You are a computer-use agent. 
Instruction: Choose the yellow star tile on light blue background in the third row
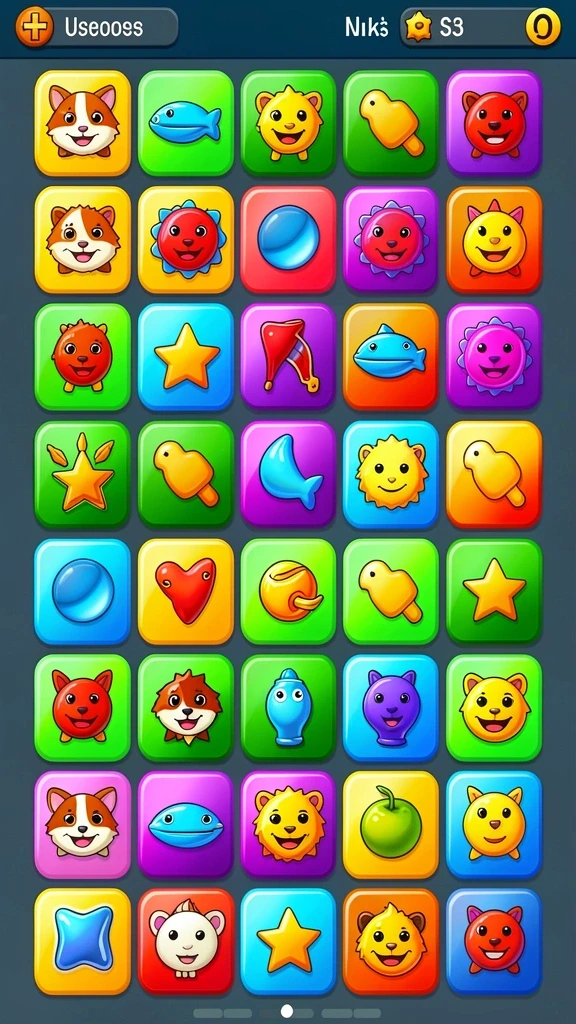(x=185, y=357)
